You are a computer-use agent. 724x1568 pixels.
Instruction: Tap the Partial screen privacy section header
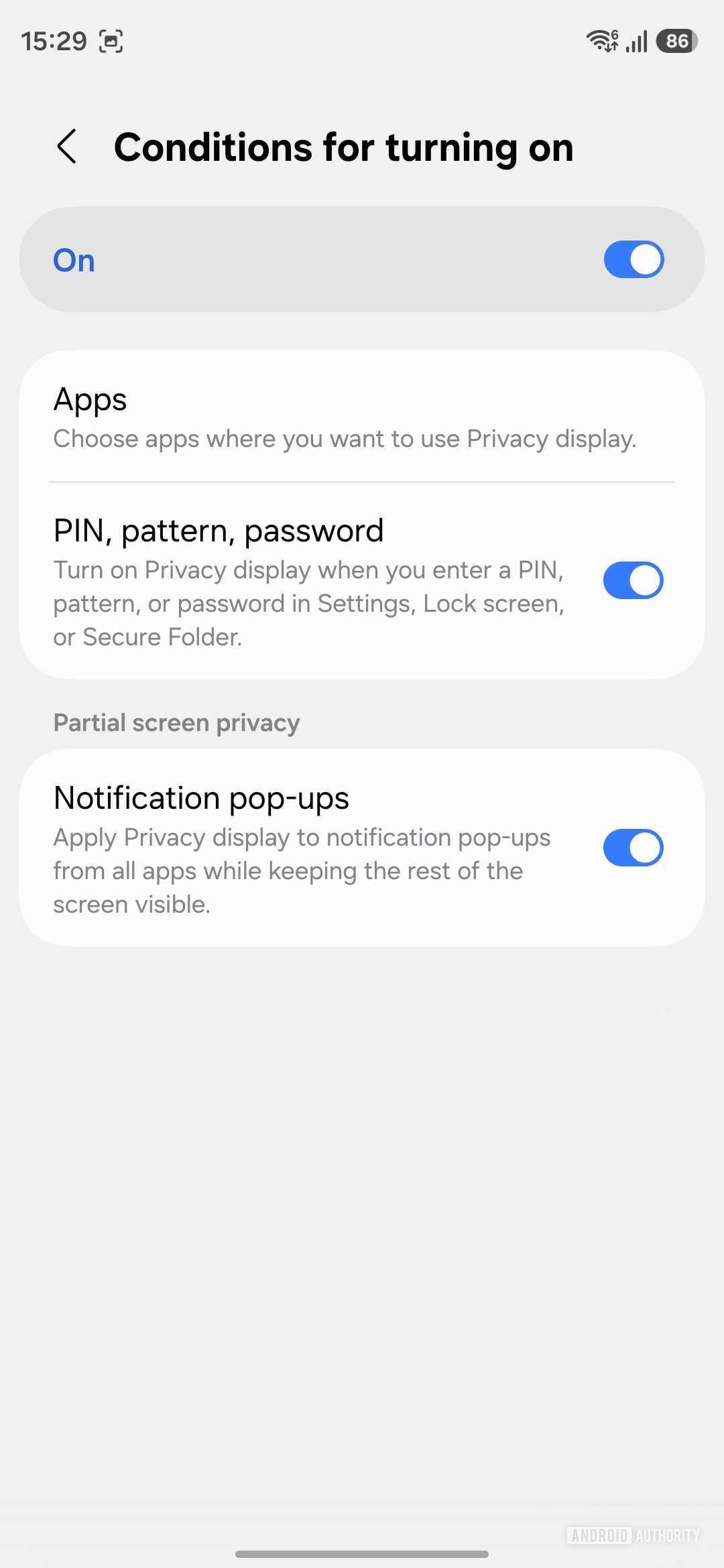pyautogui.click(x=176, y=722)
